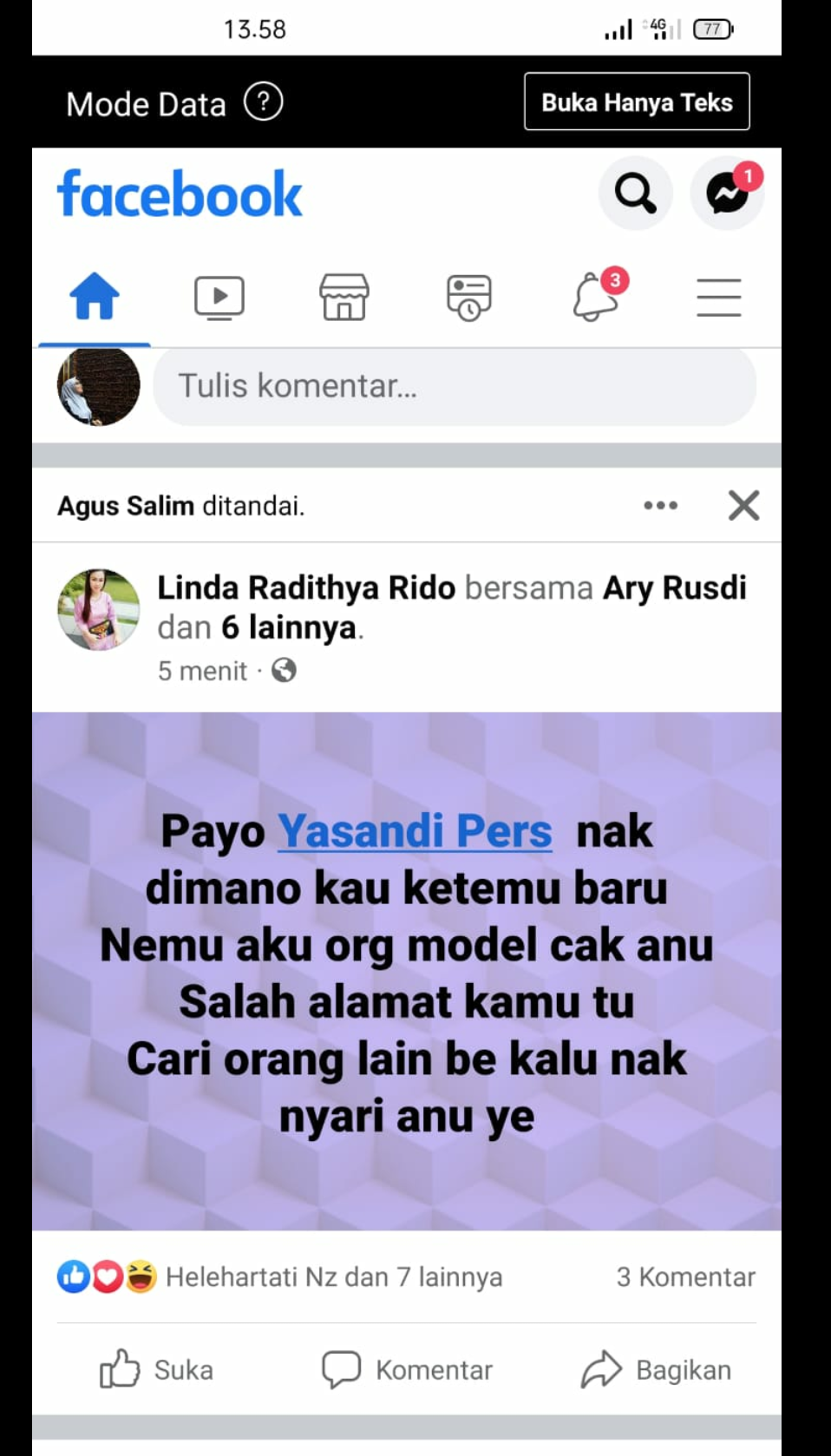View the 3 Komentar on the post
The width and height of the screenshot is (831, 1456).
[685, 1277]
